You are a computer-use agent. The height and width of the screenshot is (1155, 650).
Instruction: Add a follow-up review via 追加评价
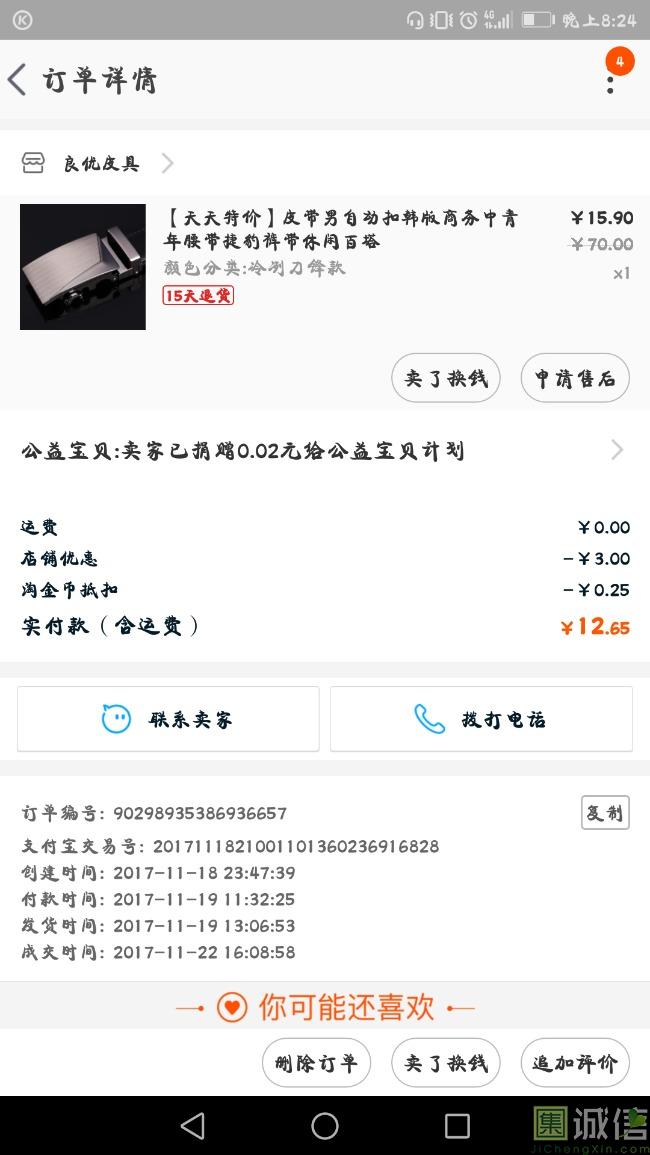point(575,1063)
